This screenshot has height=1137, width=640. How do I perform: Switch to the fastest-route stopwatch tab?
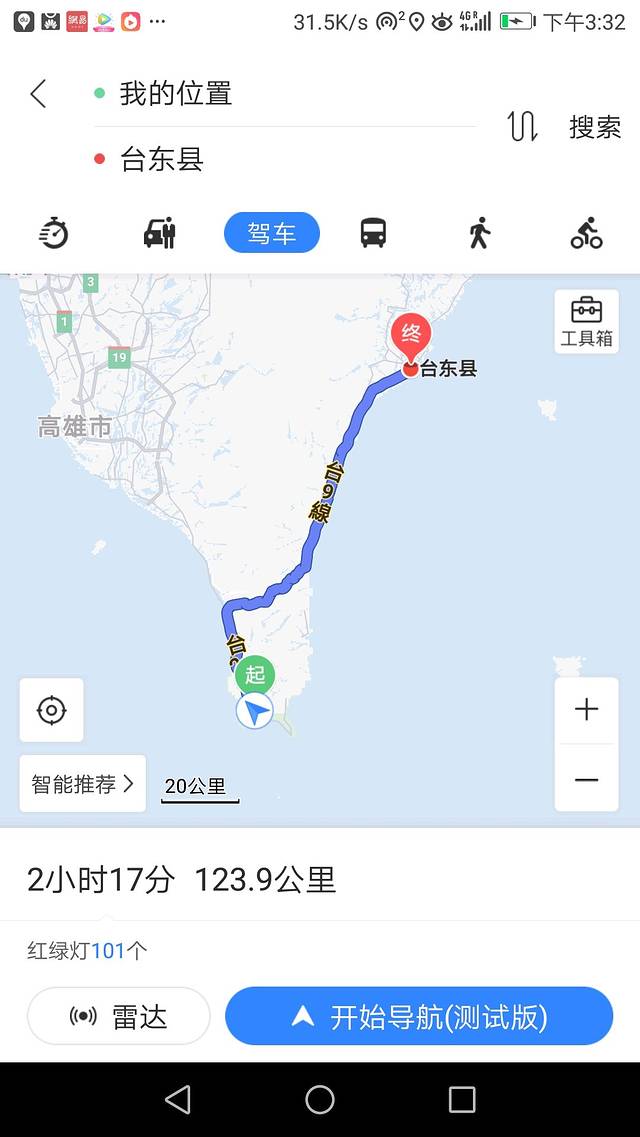click(x=54, y=233)
